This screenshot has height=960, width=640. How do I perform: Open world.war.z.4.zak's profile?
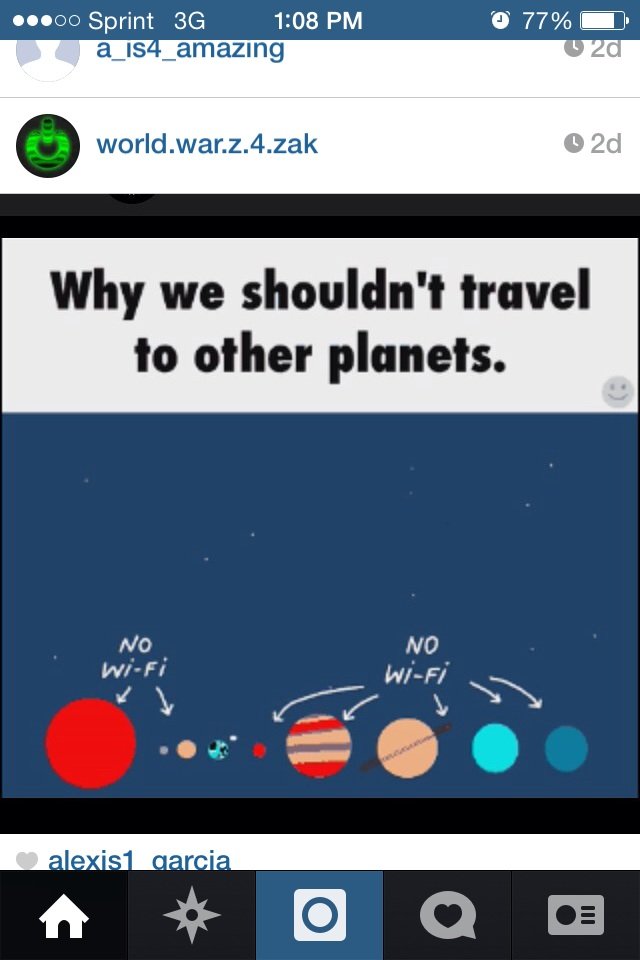coord(207,144)
